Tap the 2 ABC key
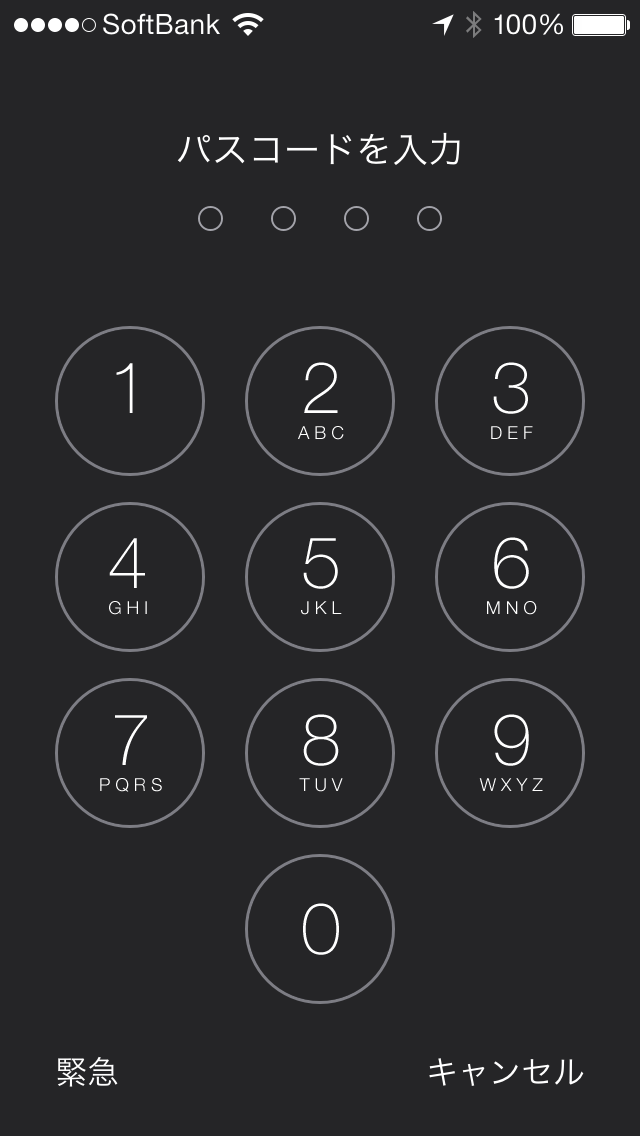 [320, 401]
